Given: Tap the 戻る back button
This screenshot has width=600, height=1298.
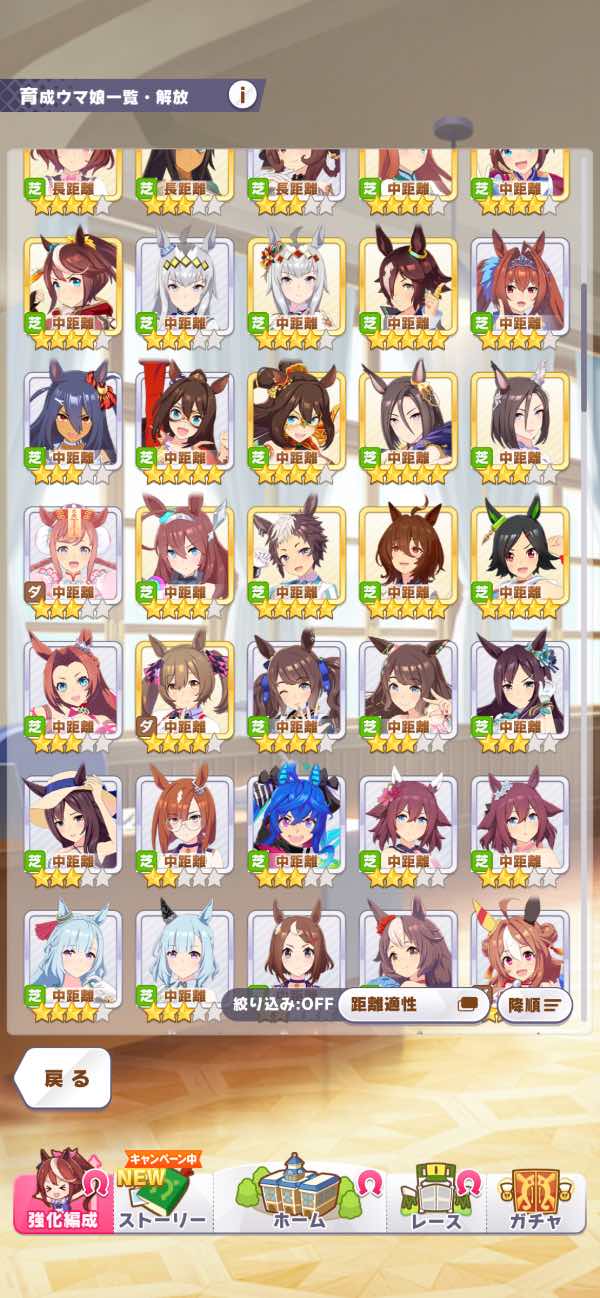Looking at the screenshot, I should (64, 1078).
